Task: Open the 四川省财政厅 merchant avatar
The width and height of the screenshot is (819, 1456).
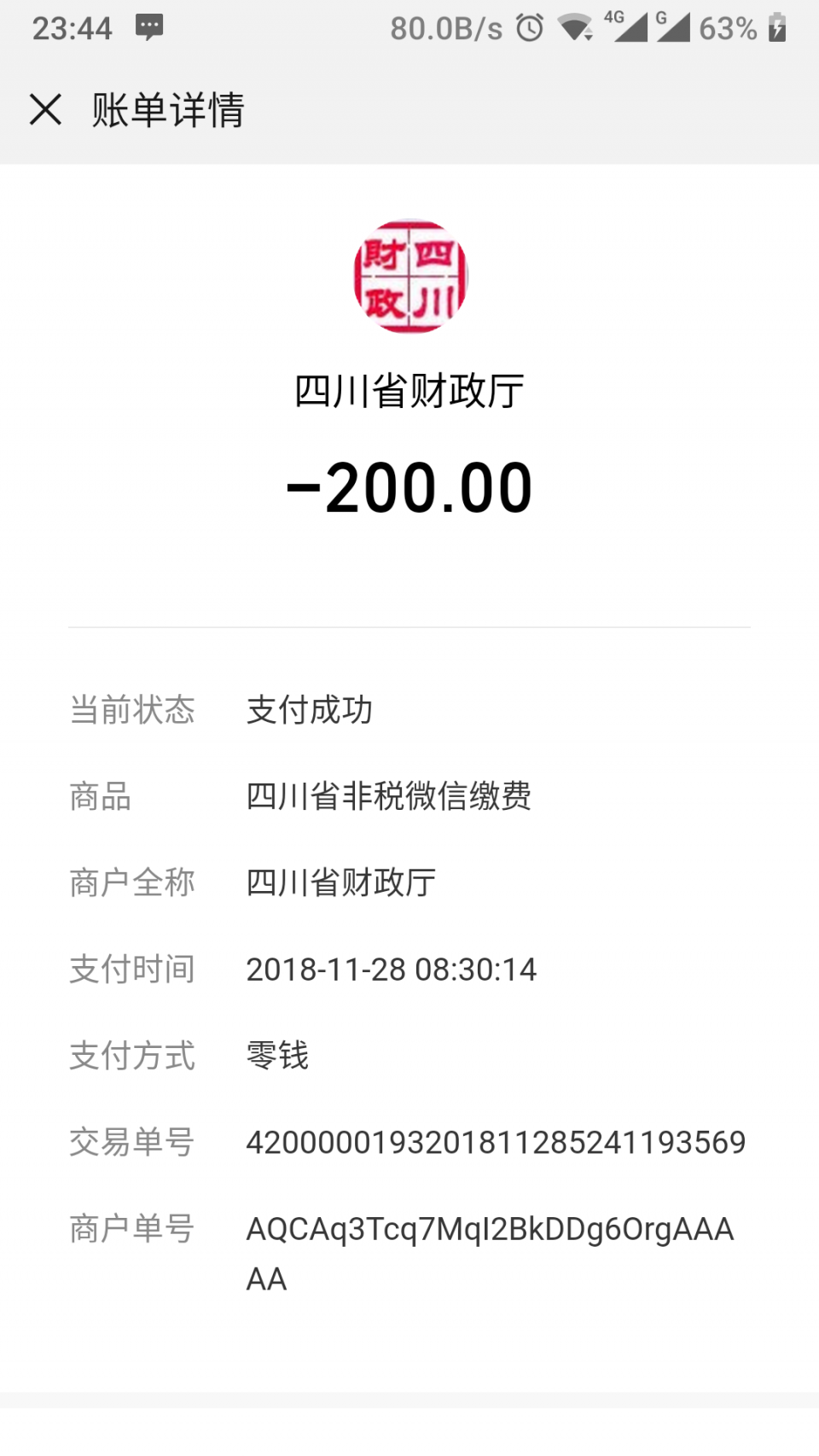Action: coord(410,277)
